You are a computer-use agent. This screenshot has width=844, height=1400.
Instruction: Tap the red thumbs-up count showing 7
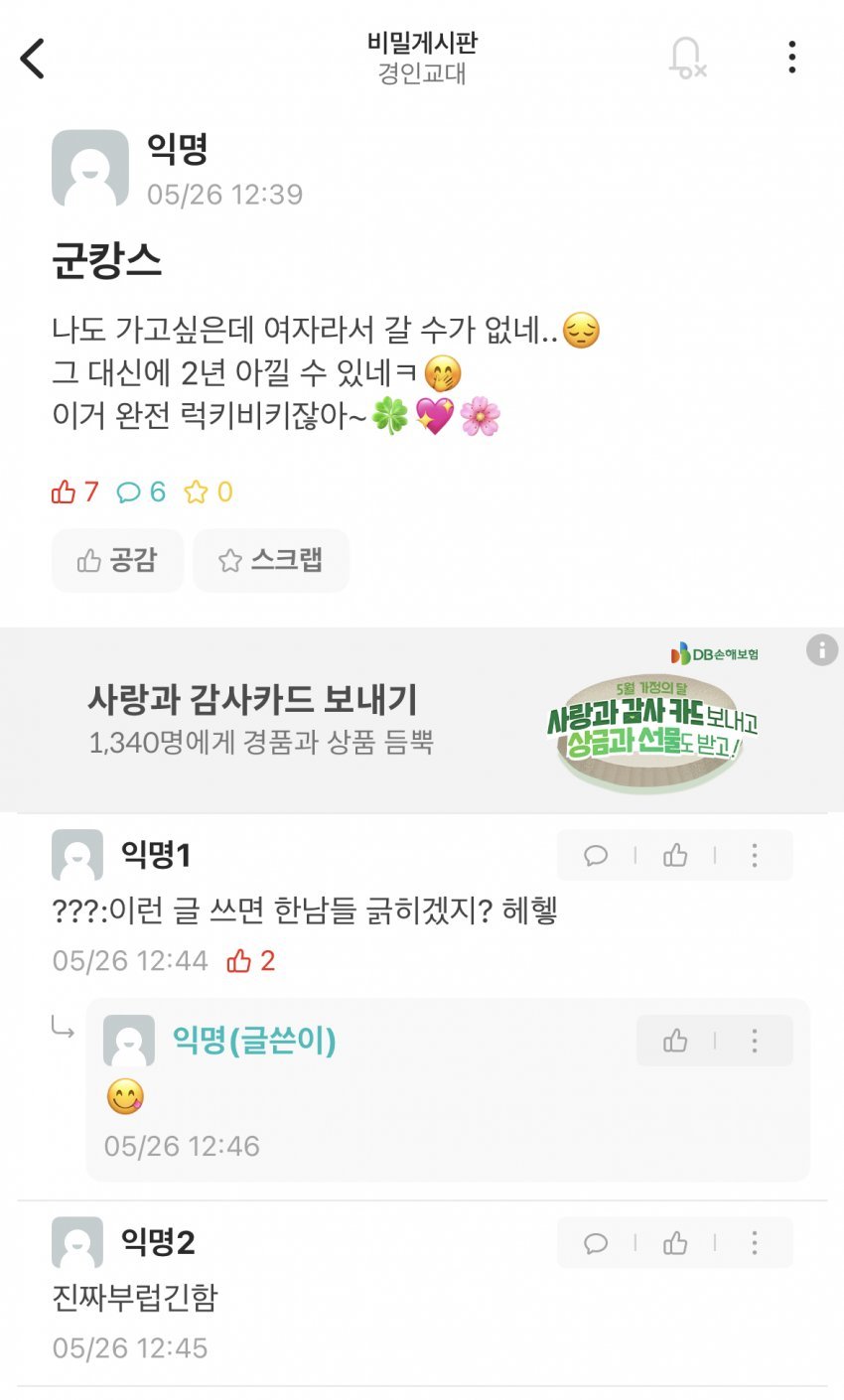71,490
